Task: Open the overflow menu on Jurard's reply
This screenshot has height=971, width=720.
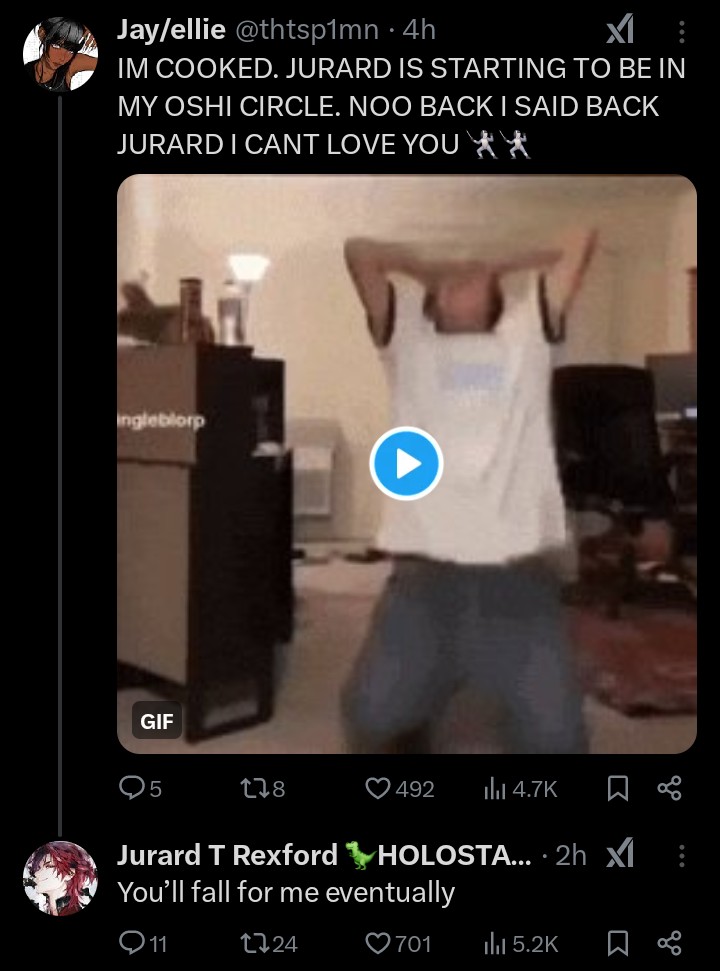Action: click(682, 856)
